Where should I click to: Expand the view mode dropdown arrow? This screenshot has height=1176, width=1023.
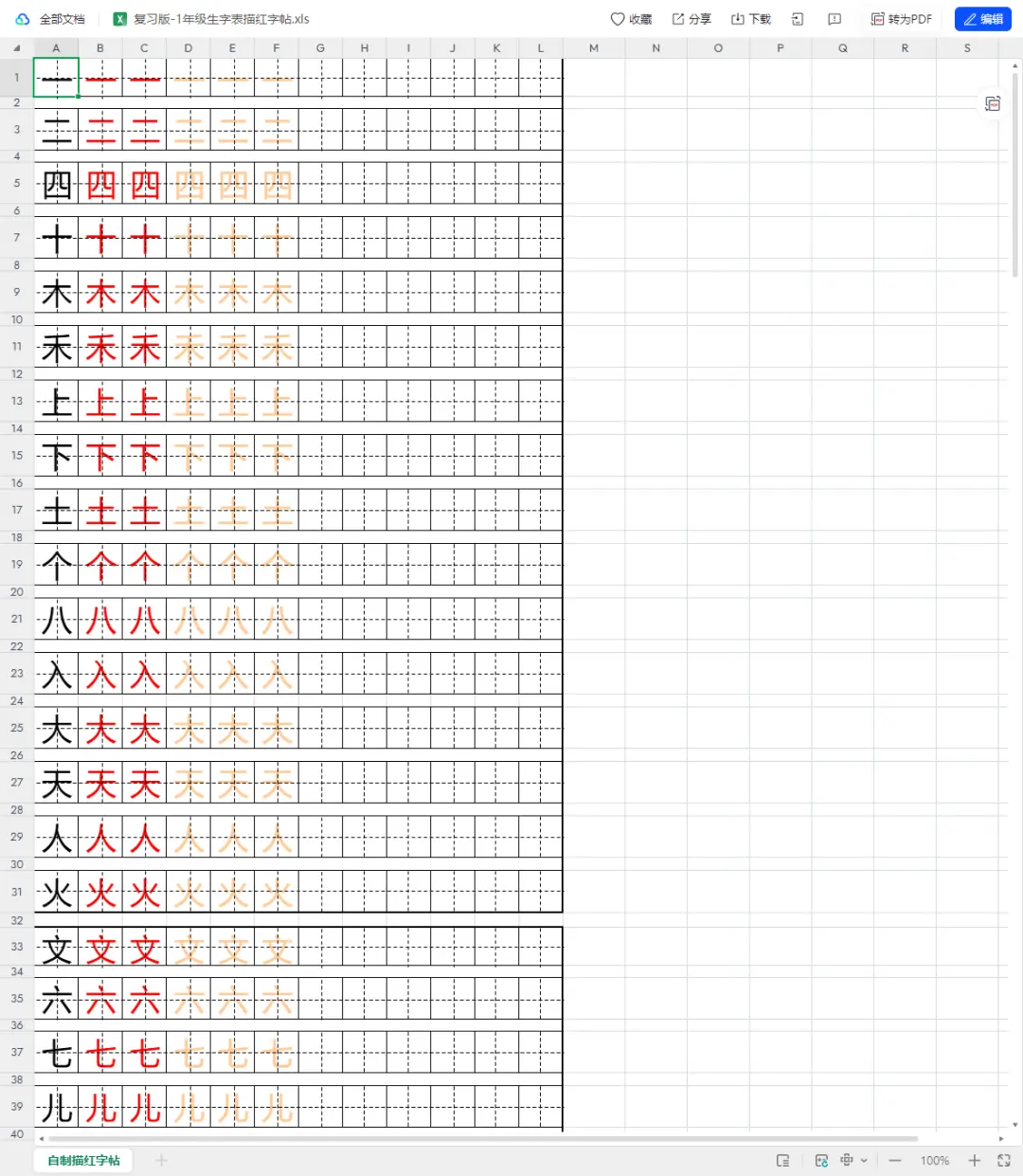[x=864, y=1160]
